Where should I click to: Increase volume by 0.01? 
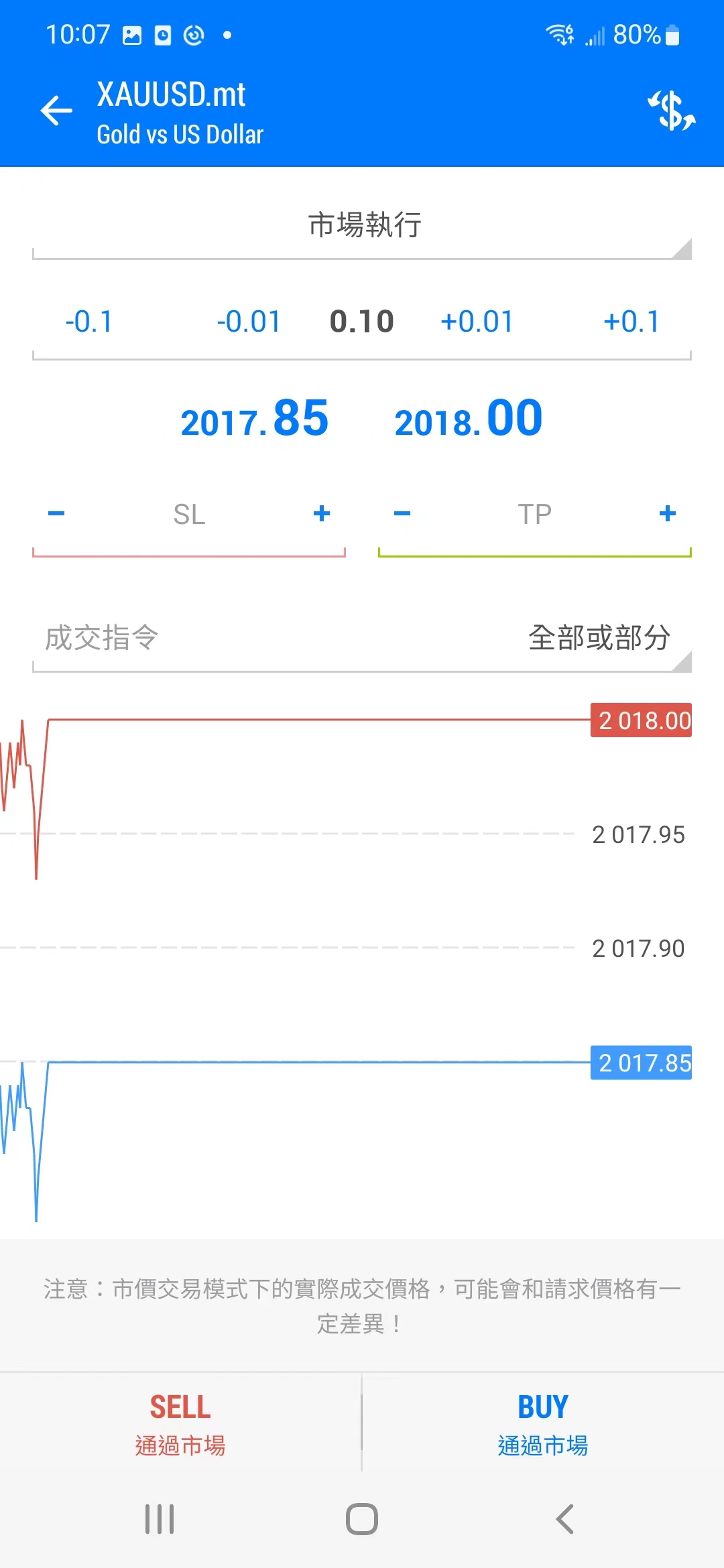477,322
